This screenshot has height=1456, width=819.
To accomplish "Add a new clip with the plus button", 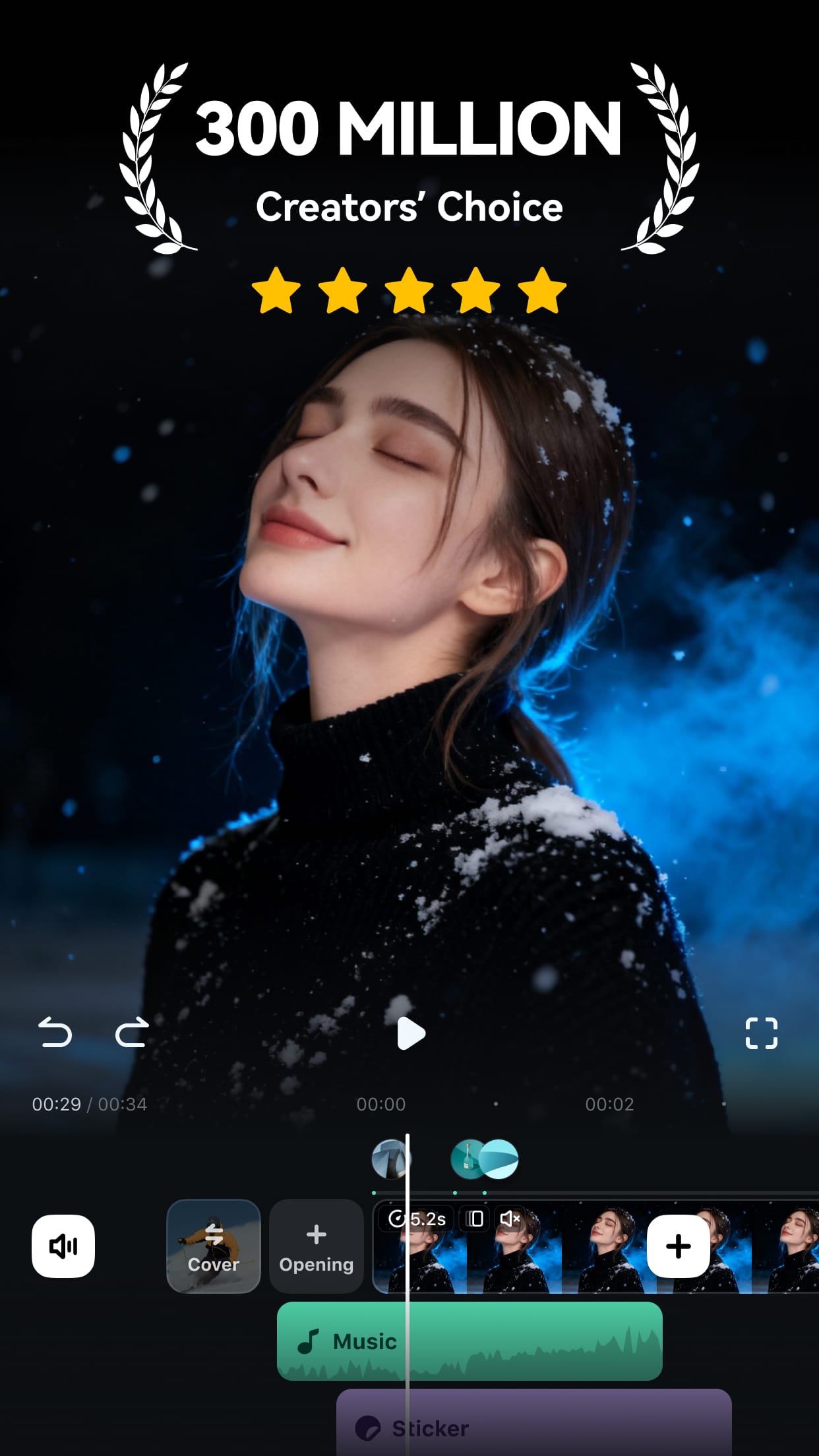I will (679, 1246).
